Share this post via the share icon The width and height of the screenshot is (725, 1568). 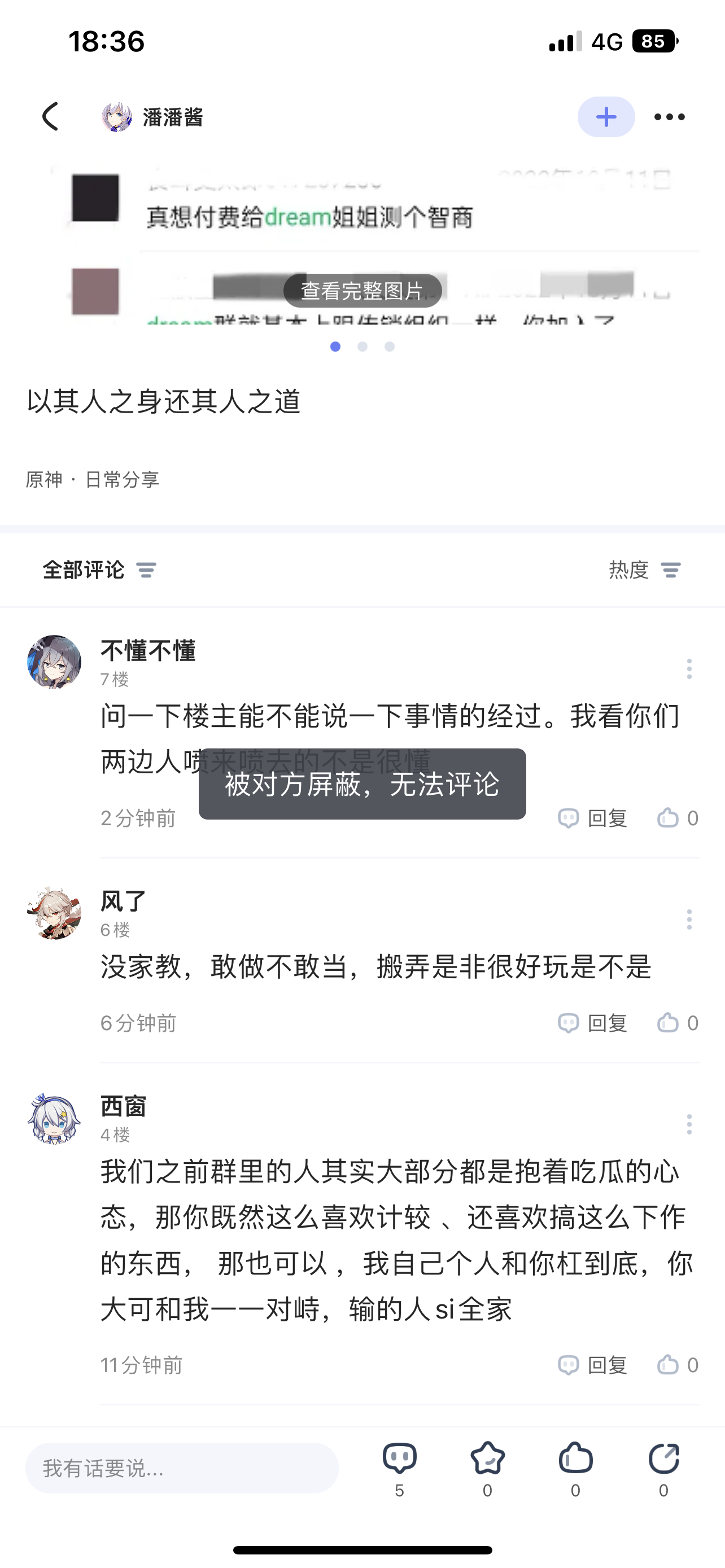point(663,1460)
